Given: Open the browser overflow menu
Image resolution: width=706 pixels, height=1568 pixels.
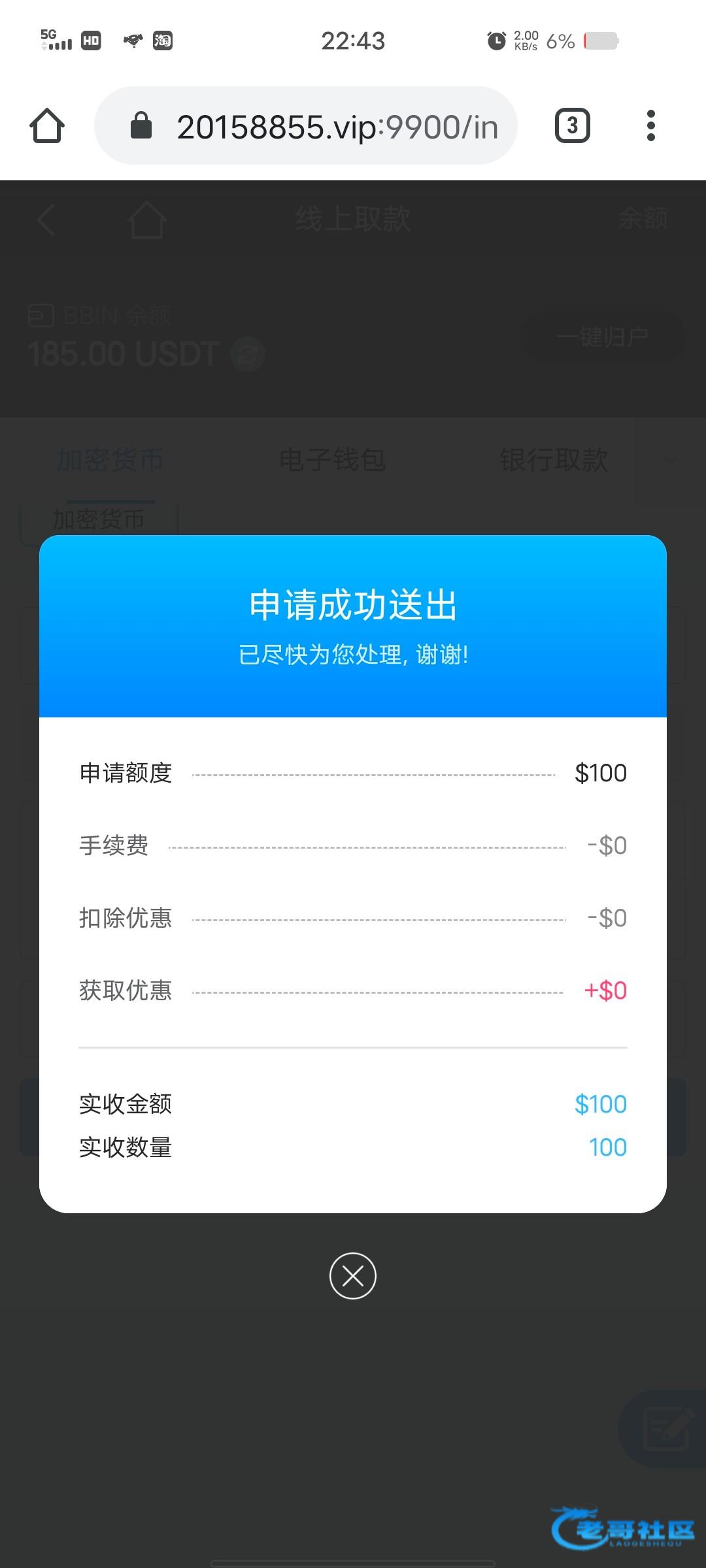Looking at the screenshot, I should click(x=650, y=125).
